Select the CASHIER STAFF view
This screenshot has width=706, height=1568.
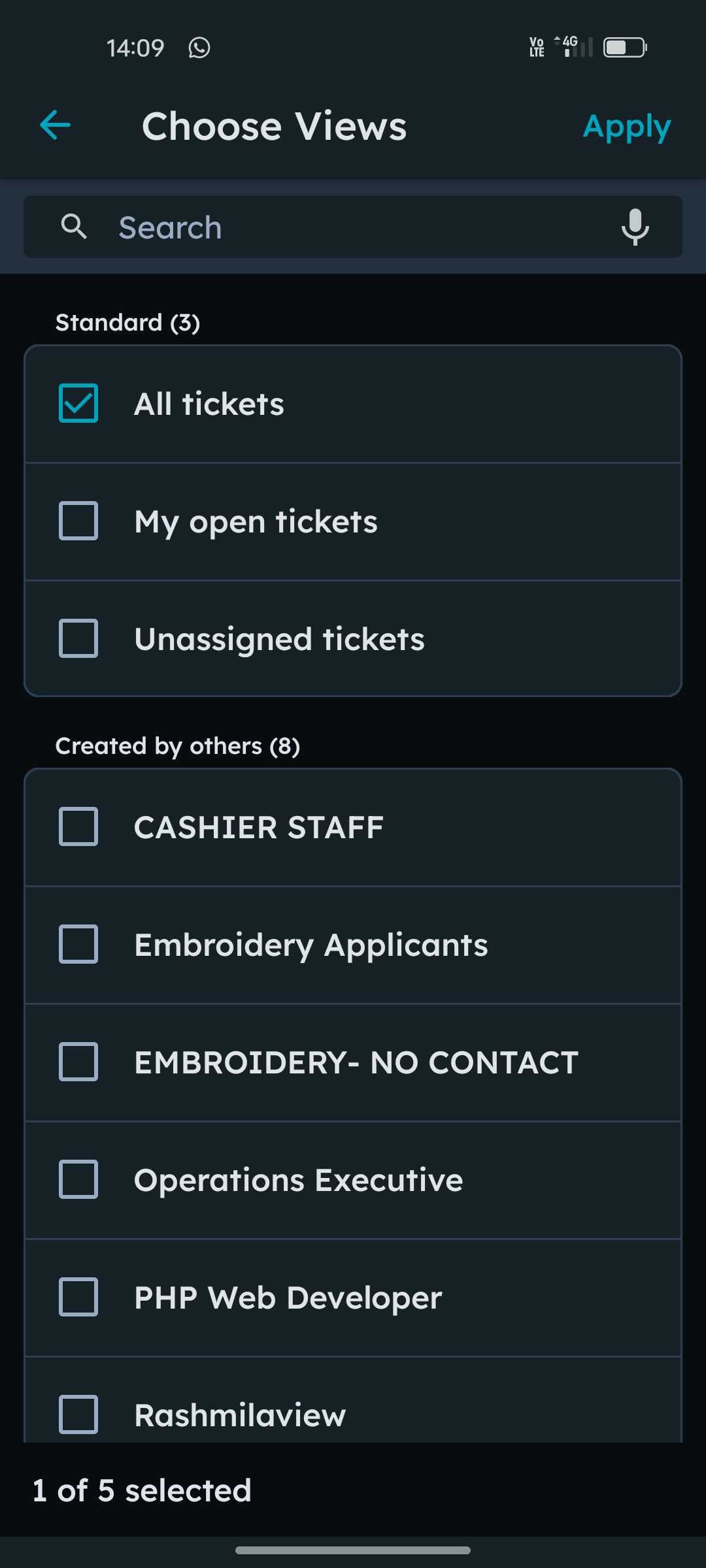point(78,827)
